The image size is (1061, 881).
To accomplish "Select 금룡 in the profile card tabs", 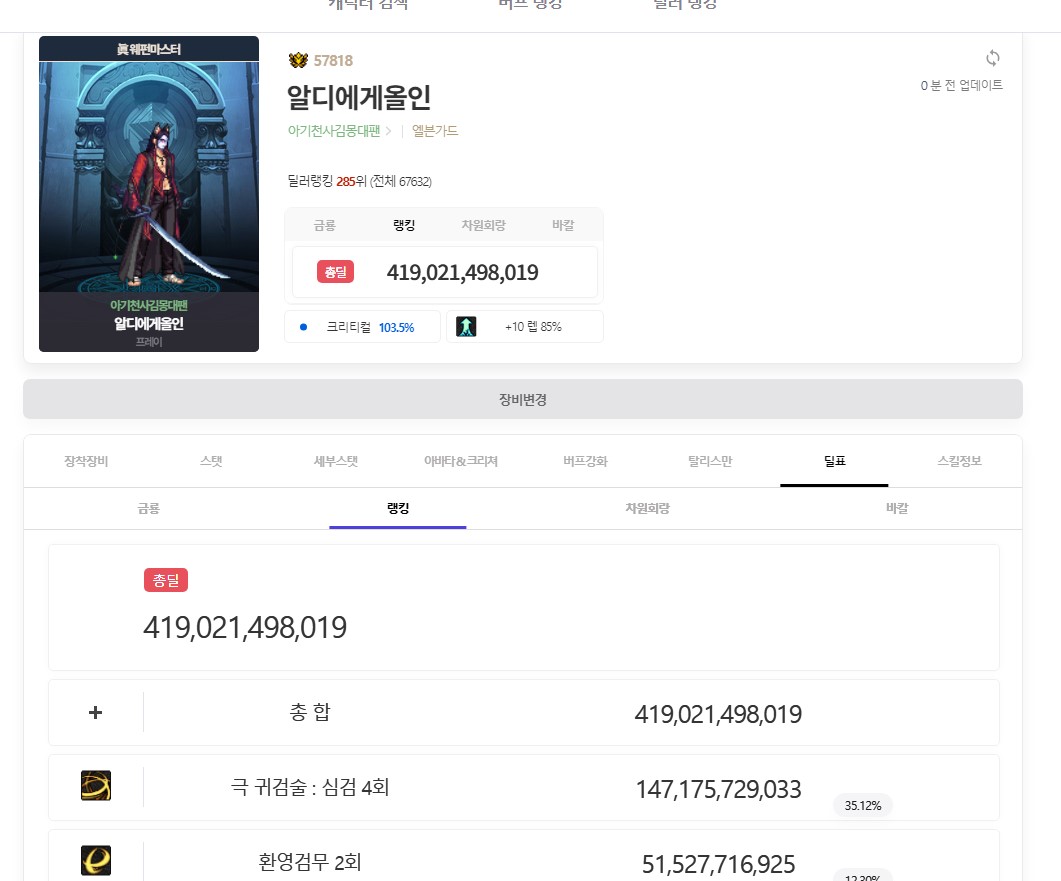I will (x=324, y=226).
